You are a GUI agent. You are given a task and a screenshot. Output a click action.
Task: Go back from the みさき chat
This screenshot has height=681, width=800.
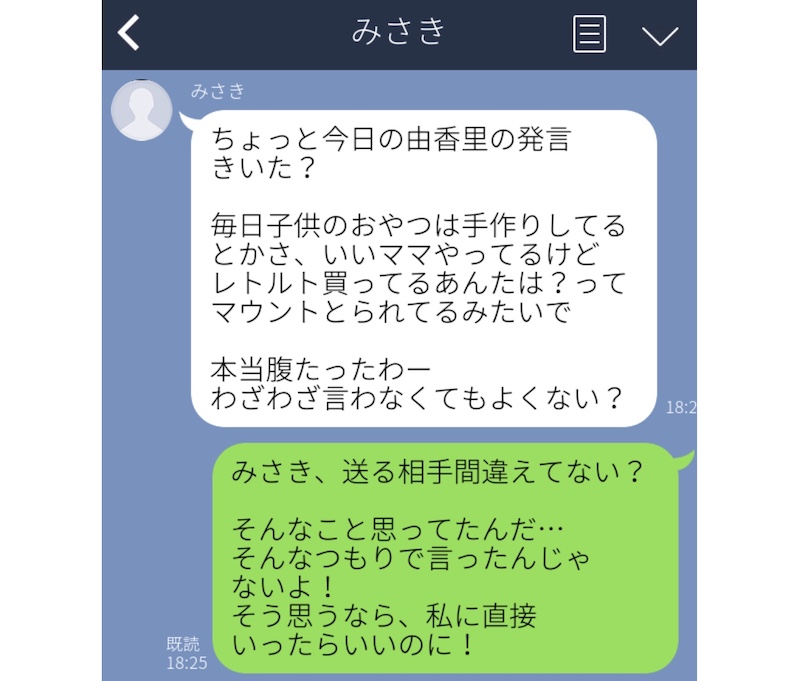point(128,34)
